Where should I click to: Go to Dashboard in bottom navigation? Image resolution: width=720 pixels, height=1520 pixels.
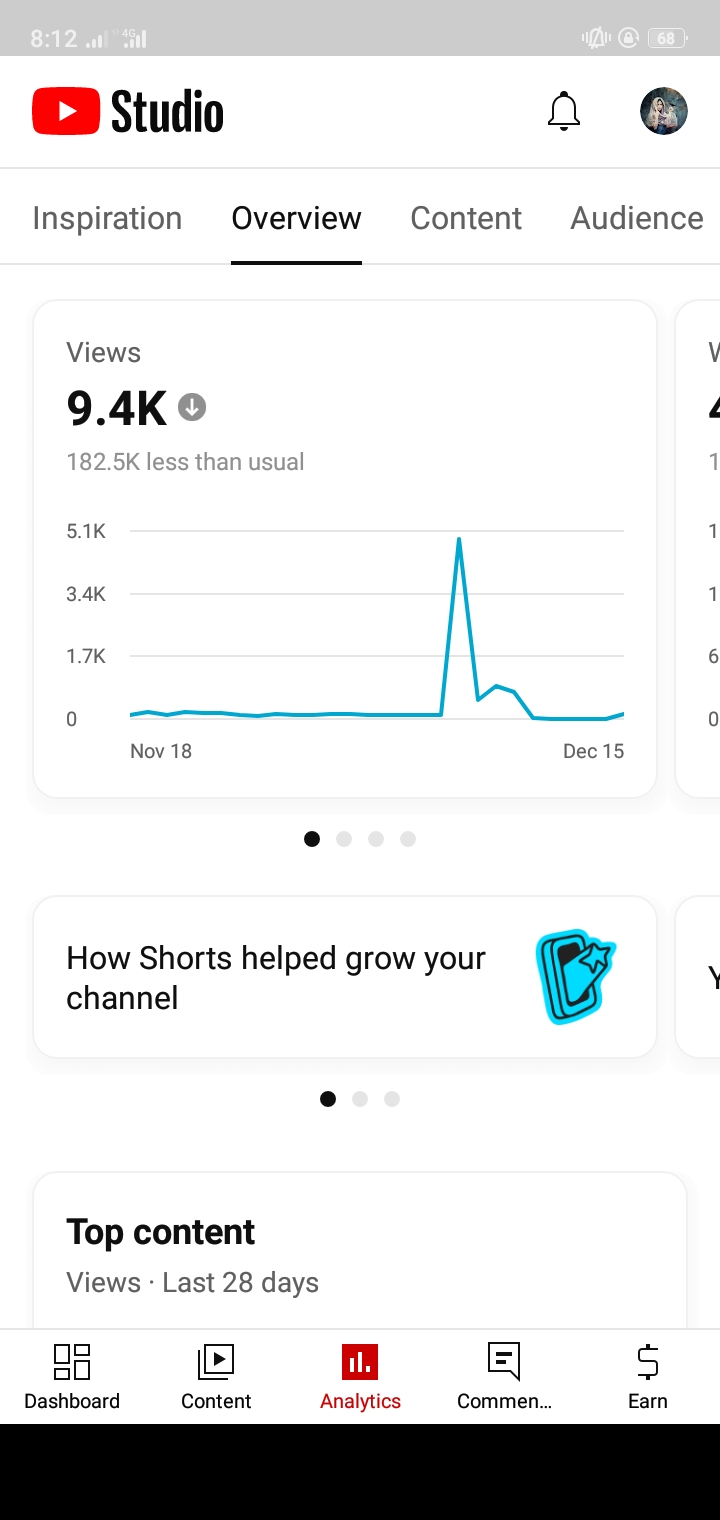point(72,1377)
